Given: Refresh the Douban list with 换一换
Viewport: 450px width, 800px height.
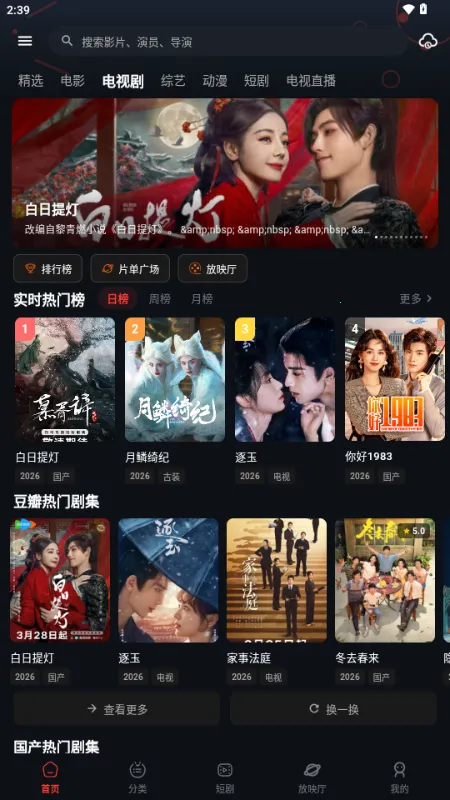Looking at the screenshot, I should click(334, 709).
